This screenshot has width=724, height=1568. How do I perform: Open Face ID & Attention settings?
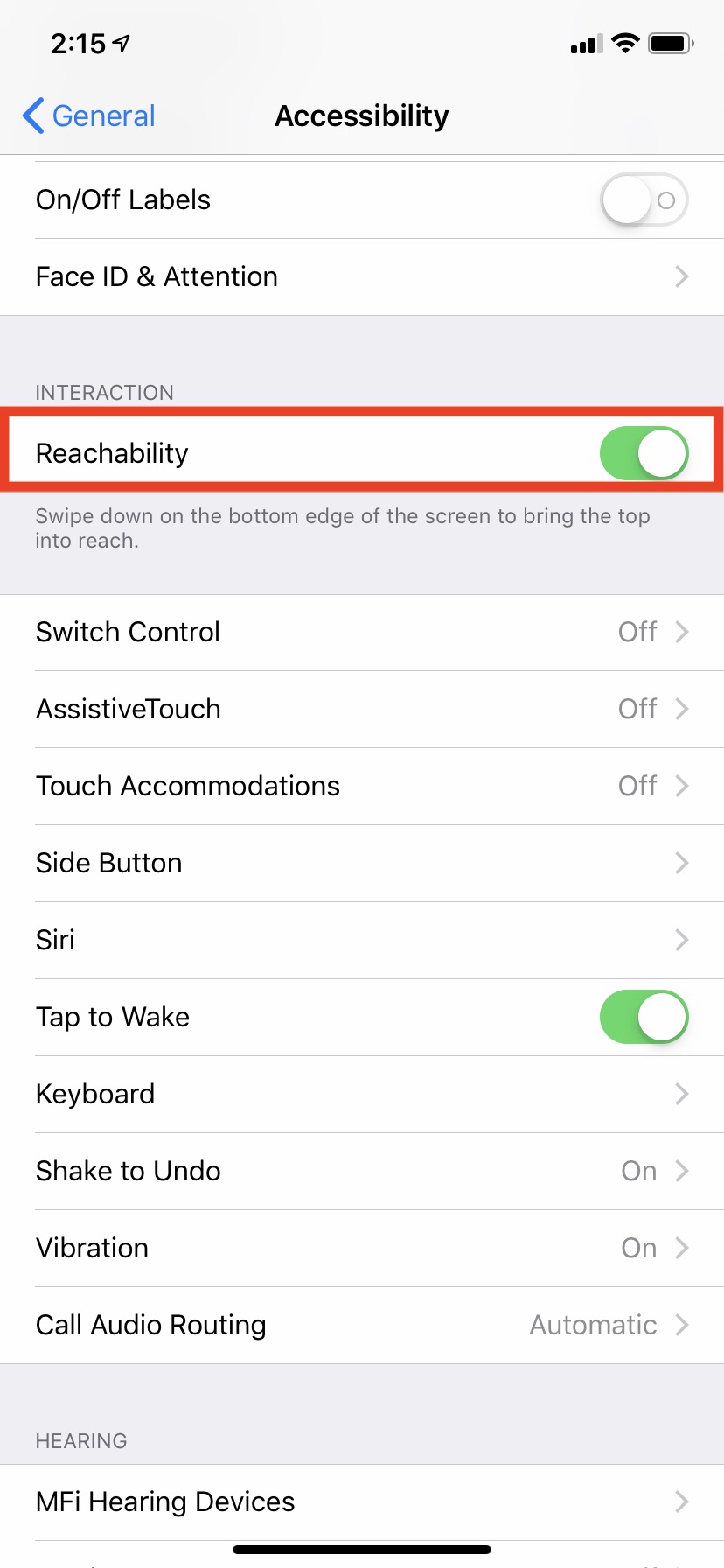click(x=362, y=277)
